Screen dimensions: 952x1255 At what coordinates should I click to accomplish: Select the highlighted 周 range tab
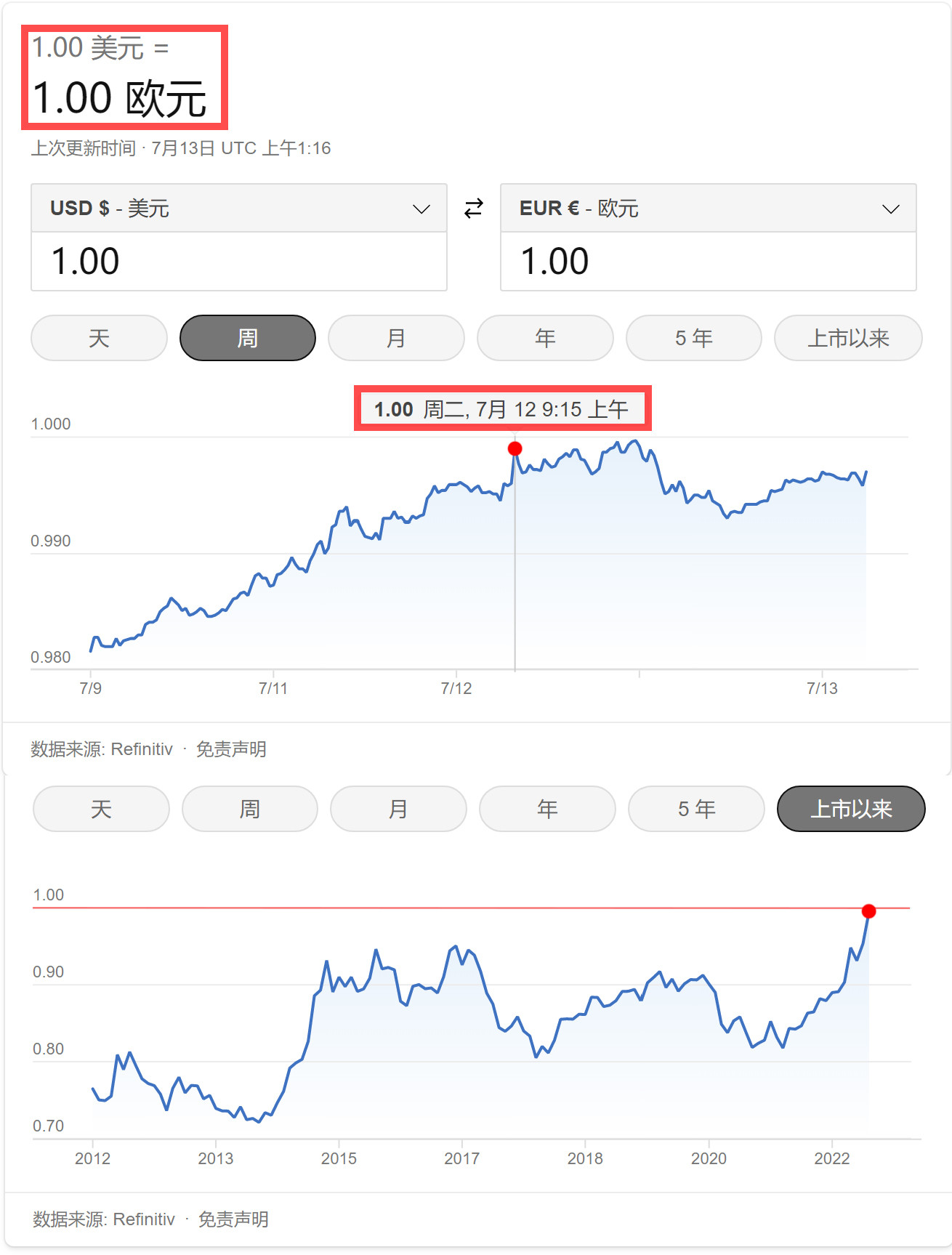tap(248, 338)
